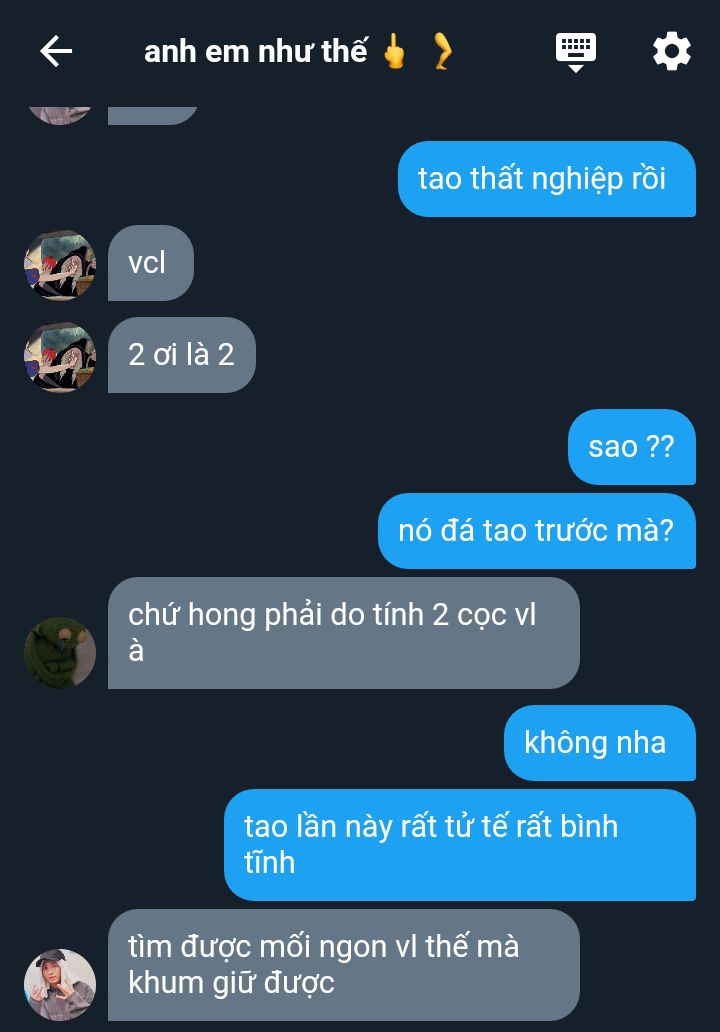Go back from the group chat
The width and height of the screenshot is (720, 1032).
tap(56, 51)
